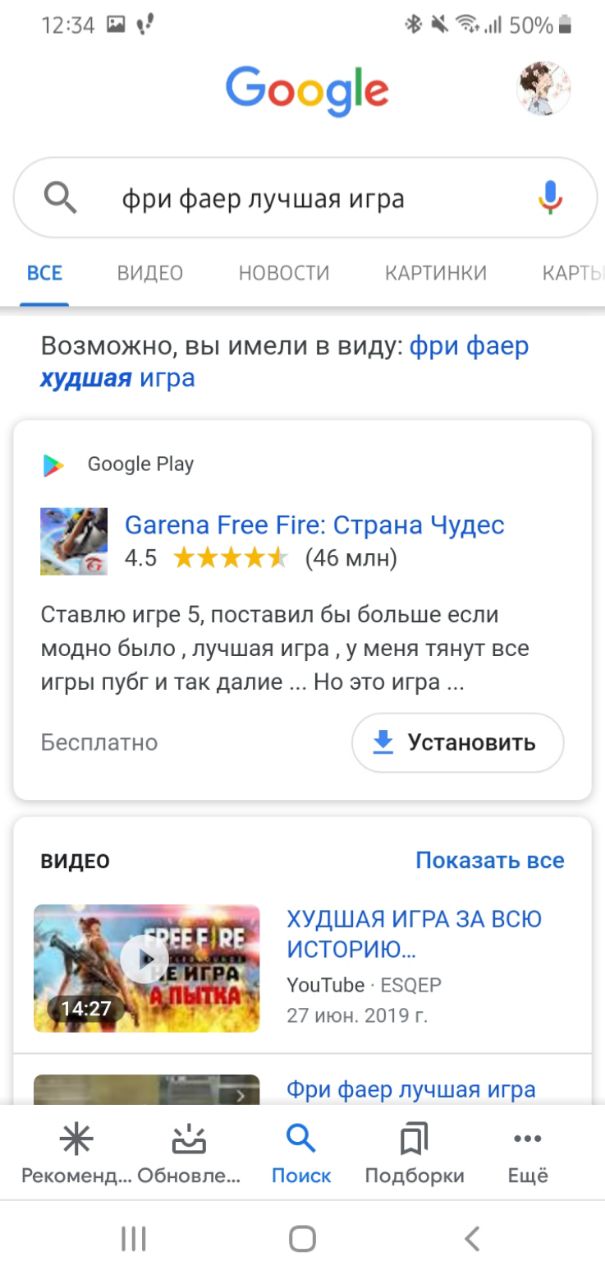This screenshot has height=1280, width=605.
Task: Tap the microphone for voice search
Action: [550, 197]
